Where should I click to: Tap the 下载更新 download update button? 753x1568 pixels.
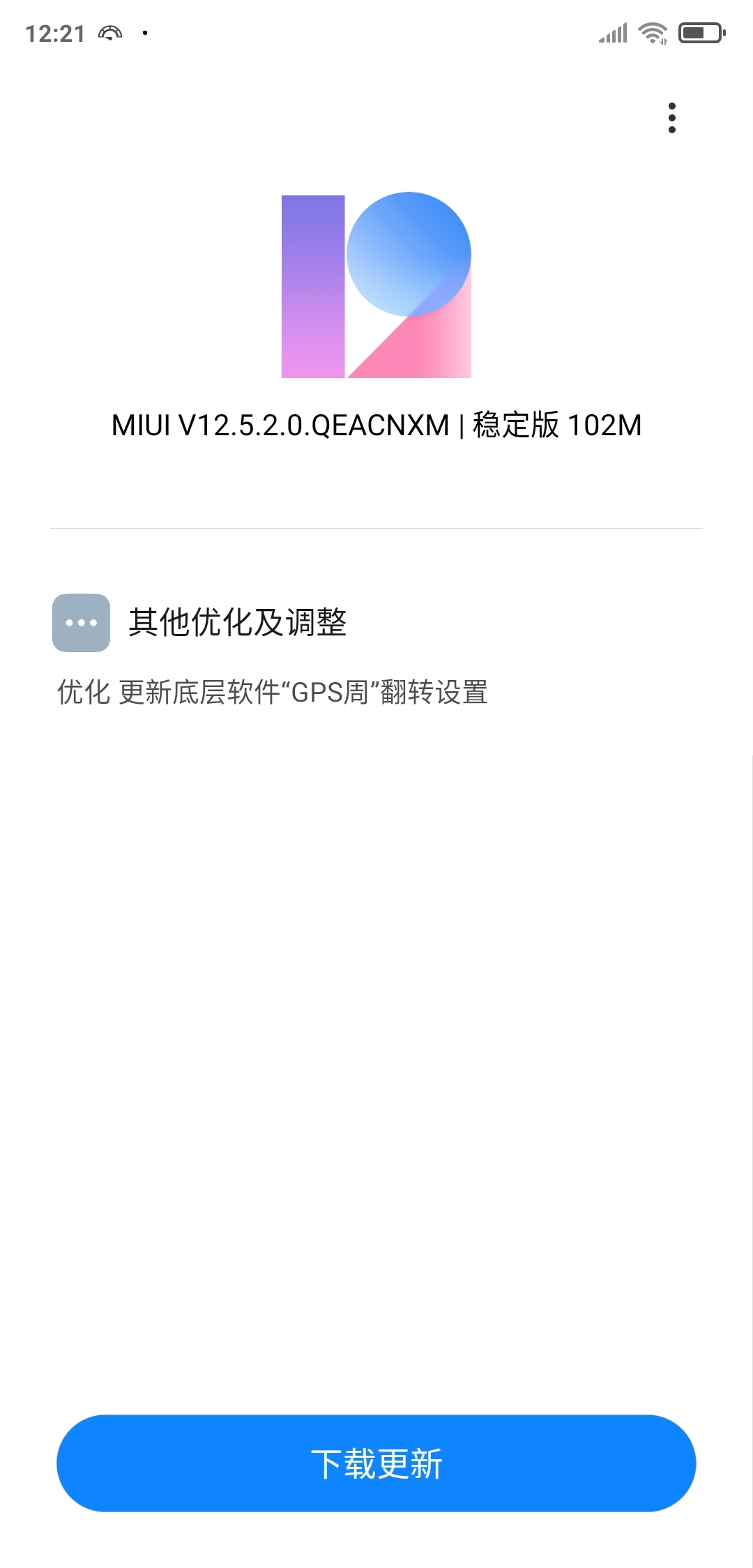tap(376, 1463)
